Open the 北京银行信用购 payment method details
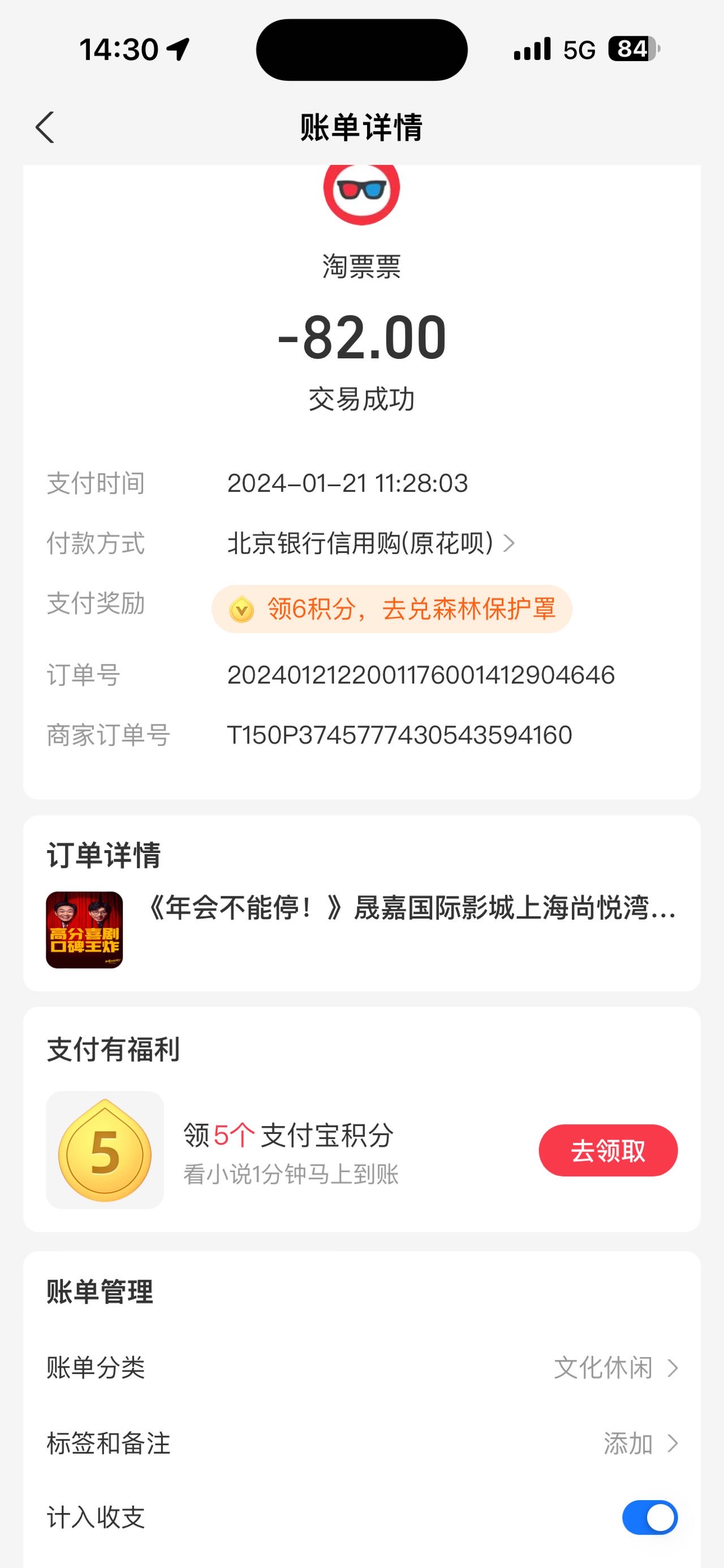 tap(372, 543)
